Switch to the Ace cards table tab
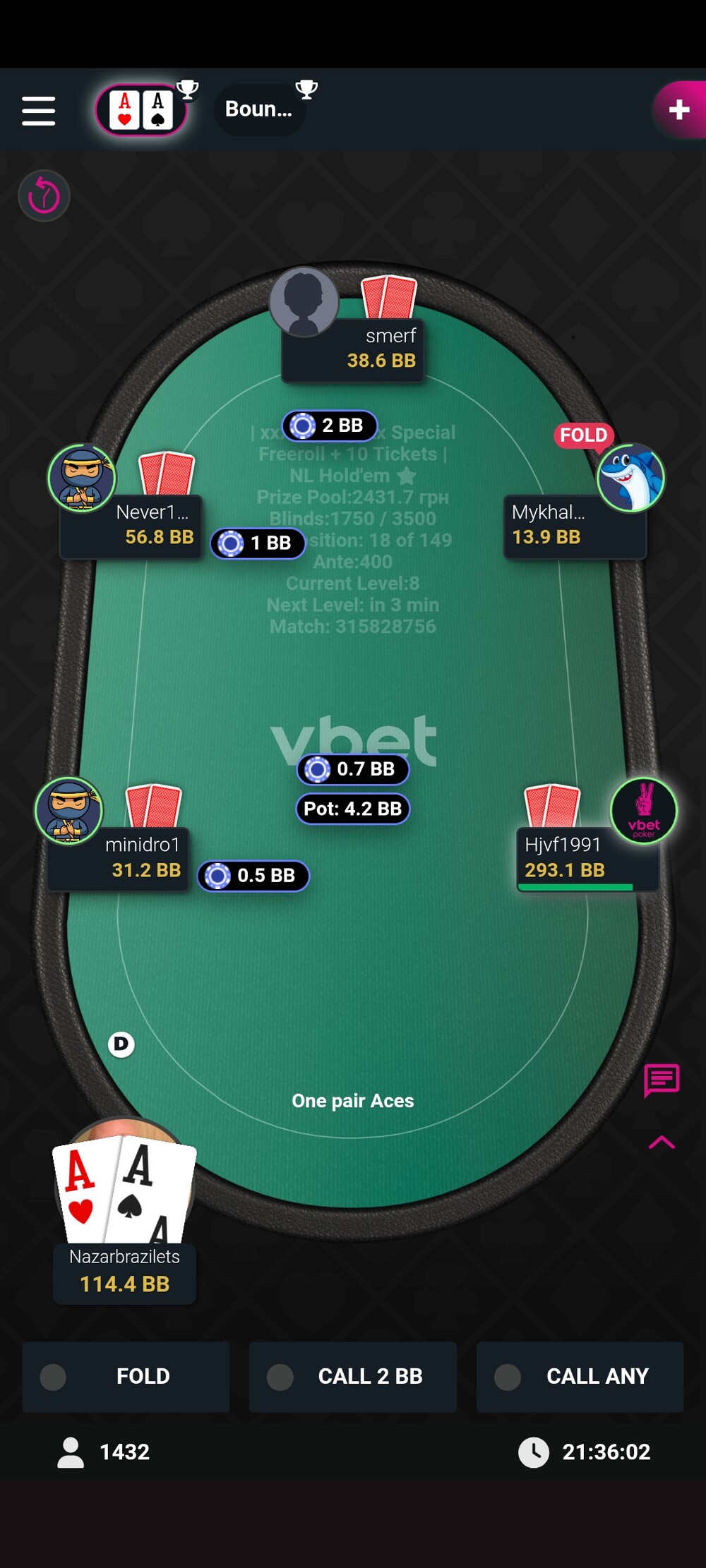This screenshot has width=706, height=1568. tap(141, 111)
